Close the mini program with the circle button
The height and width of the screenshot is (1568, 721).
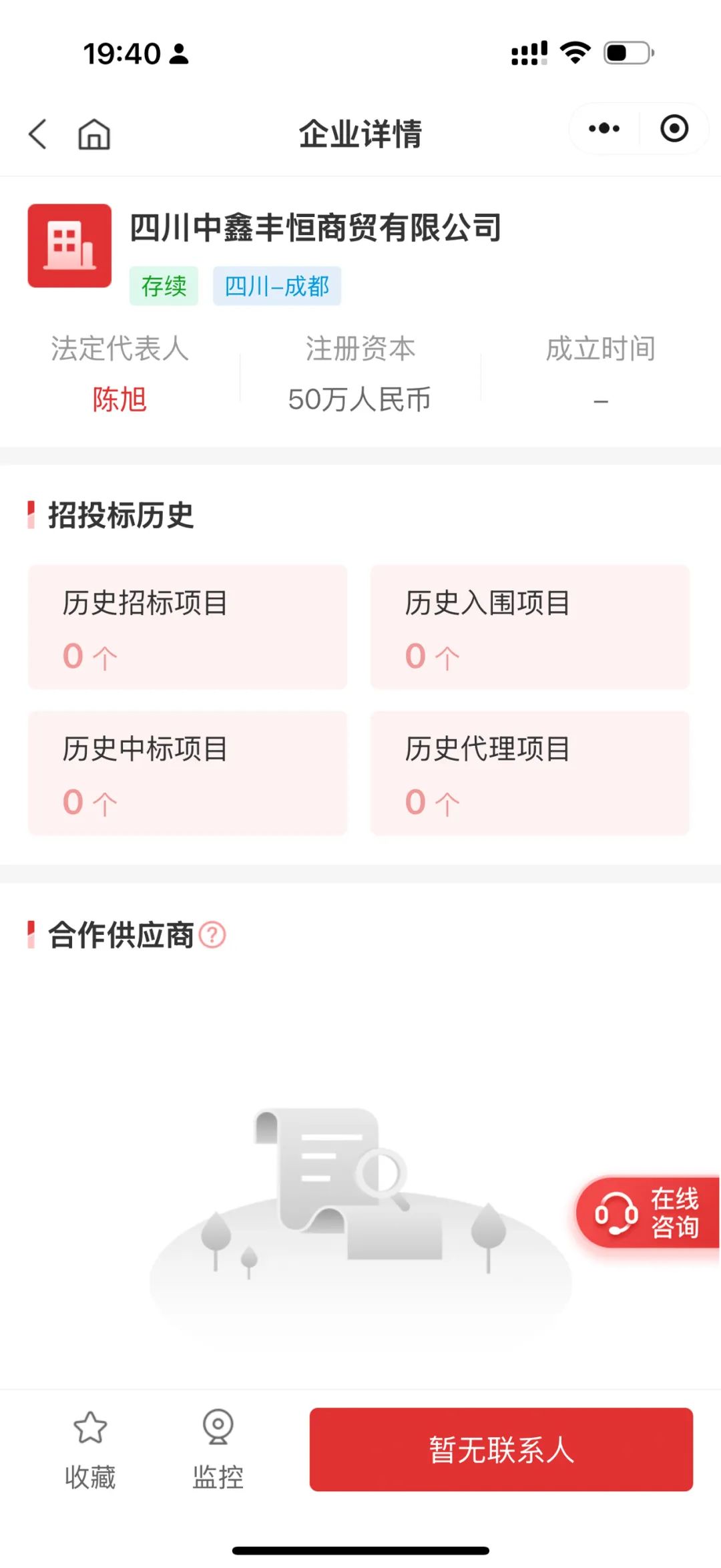[x=674, y=128]
